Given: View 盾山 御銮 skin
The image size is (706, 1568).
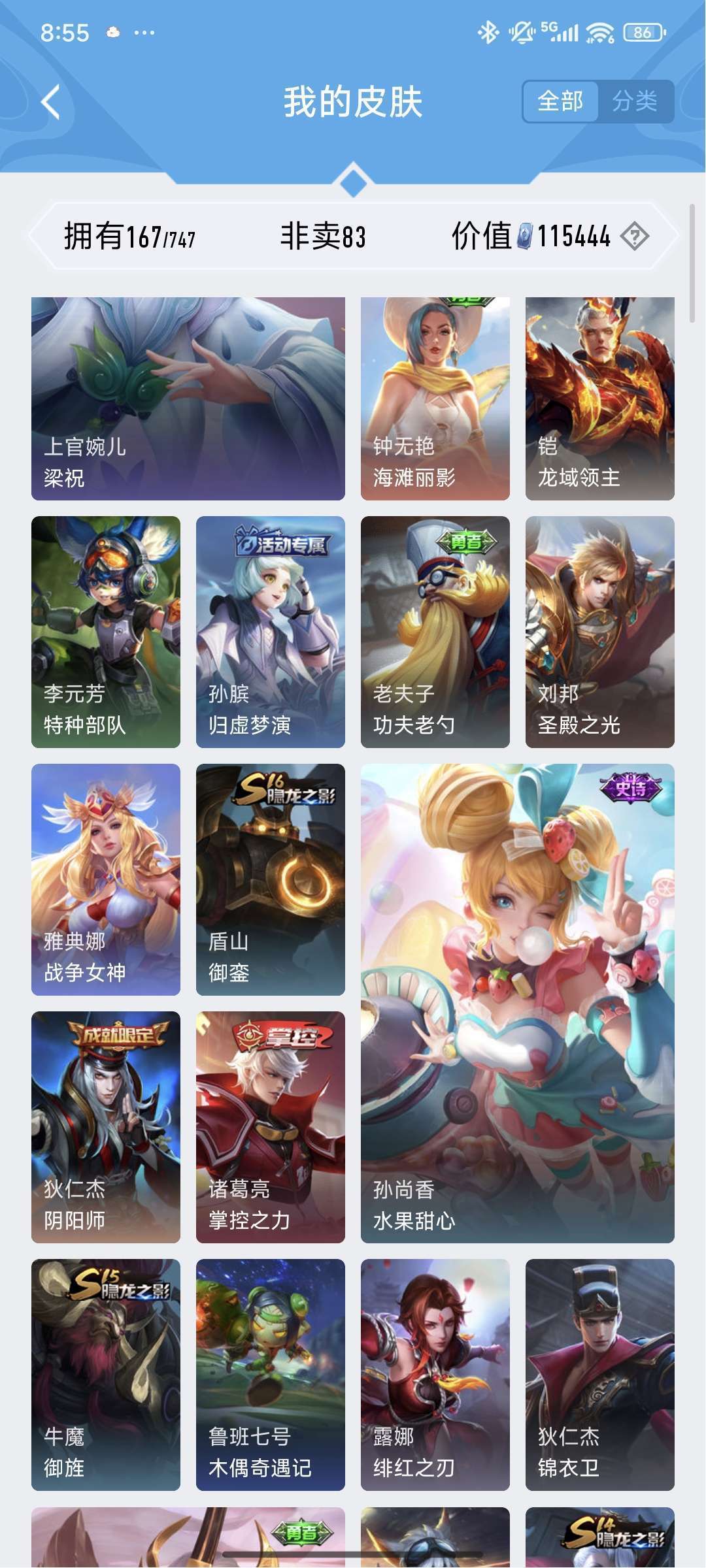Looking at the screenshot, I should (x=271, y=879).
